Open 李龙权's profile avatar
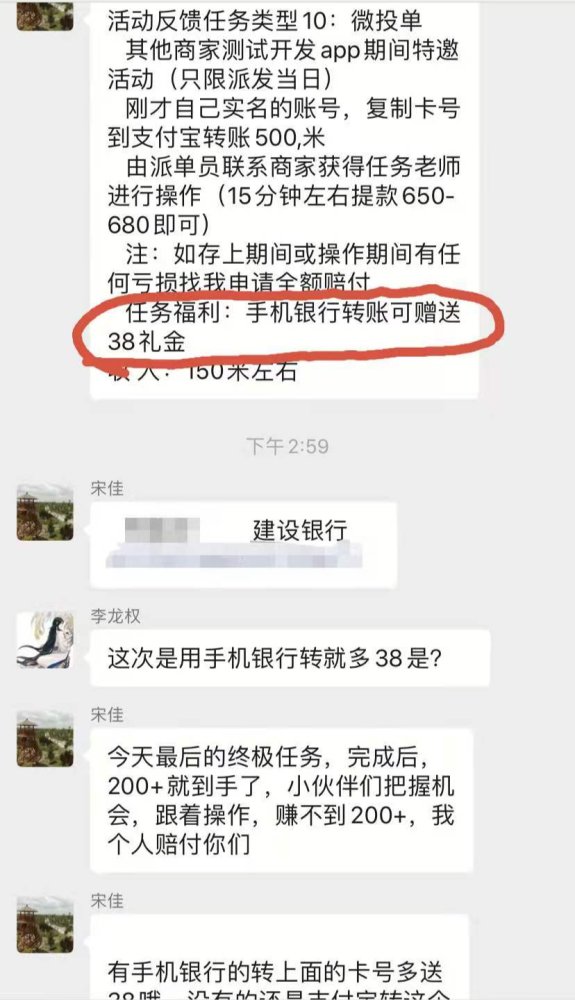 point(45,640)
